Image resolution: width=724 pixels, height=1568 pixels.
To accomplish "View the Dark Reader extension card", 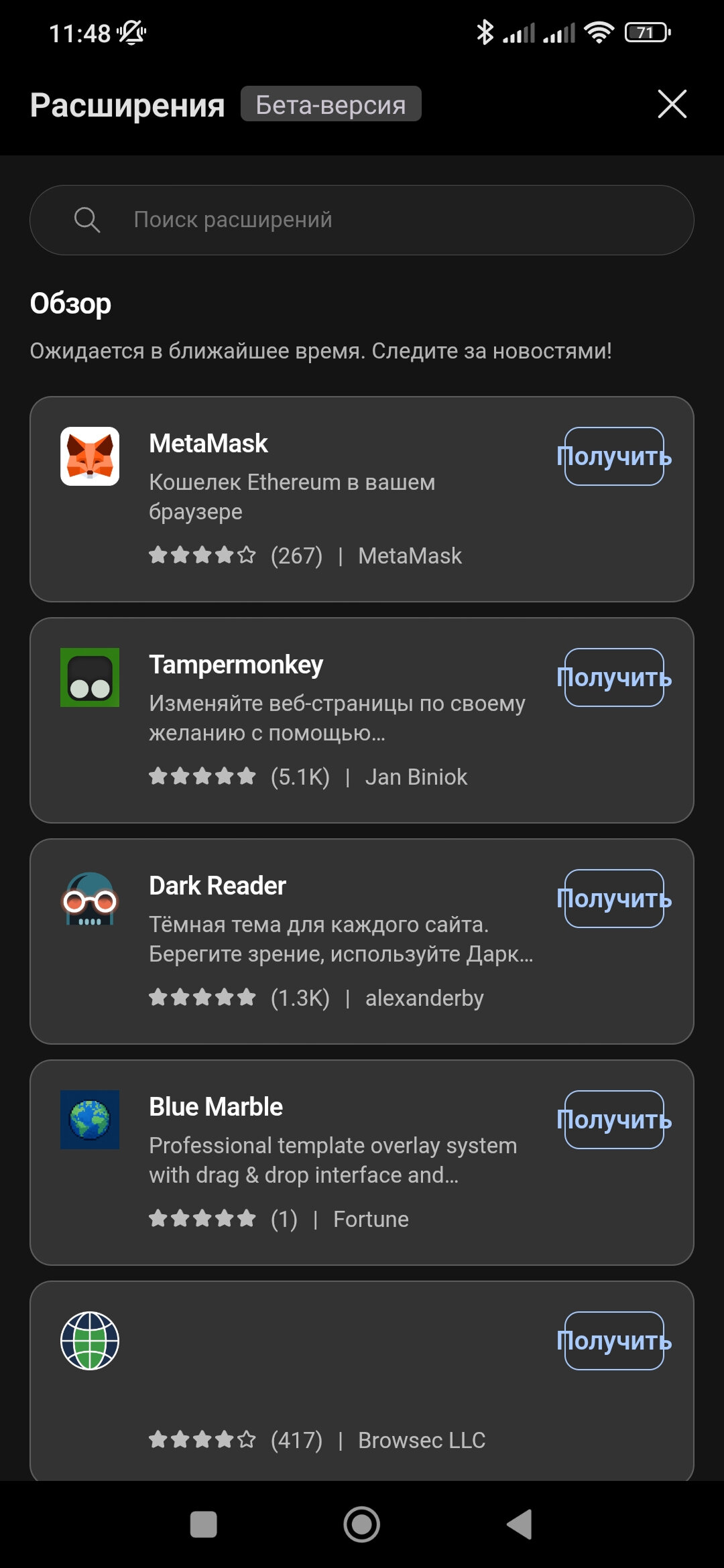I will [x=302, y=941].
